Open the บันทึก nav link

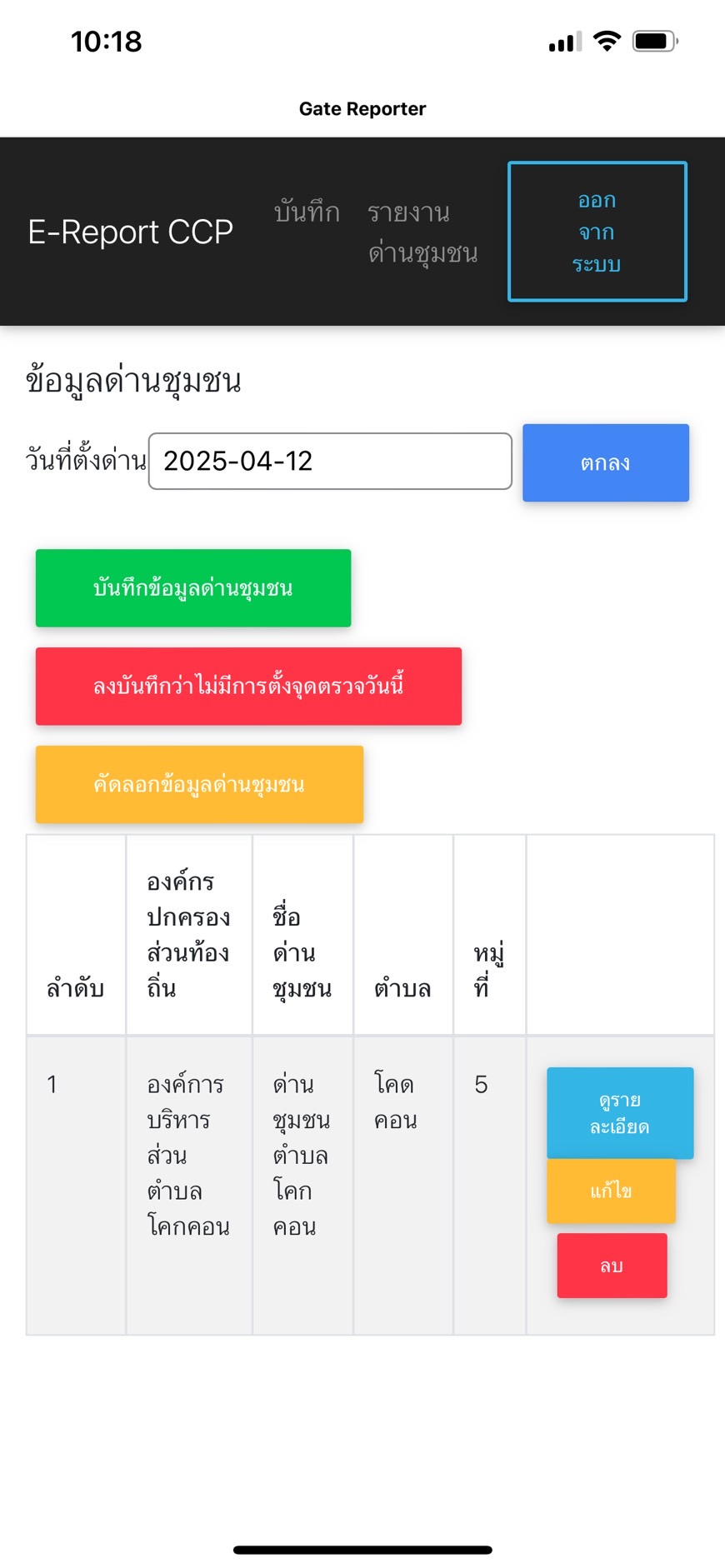pos(307,212)
